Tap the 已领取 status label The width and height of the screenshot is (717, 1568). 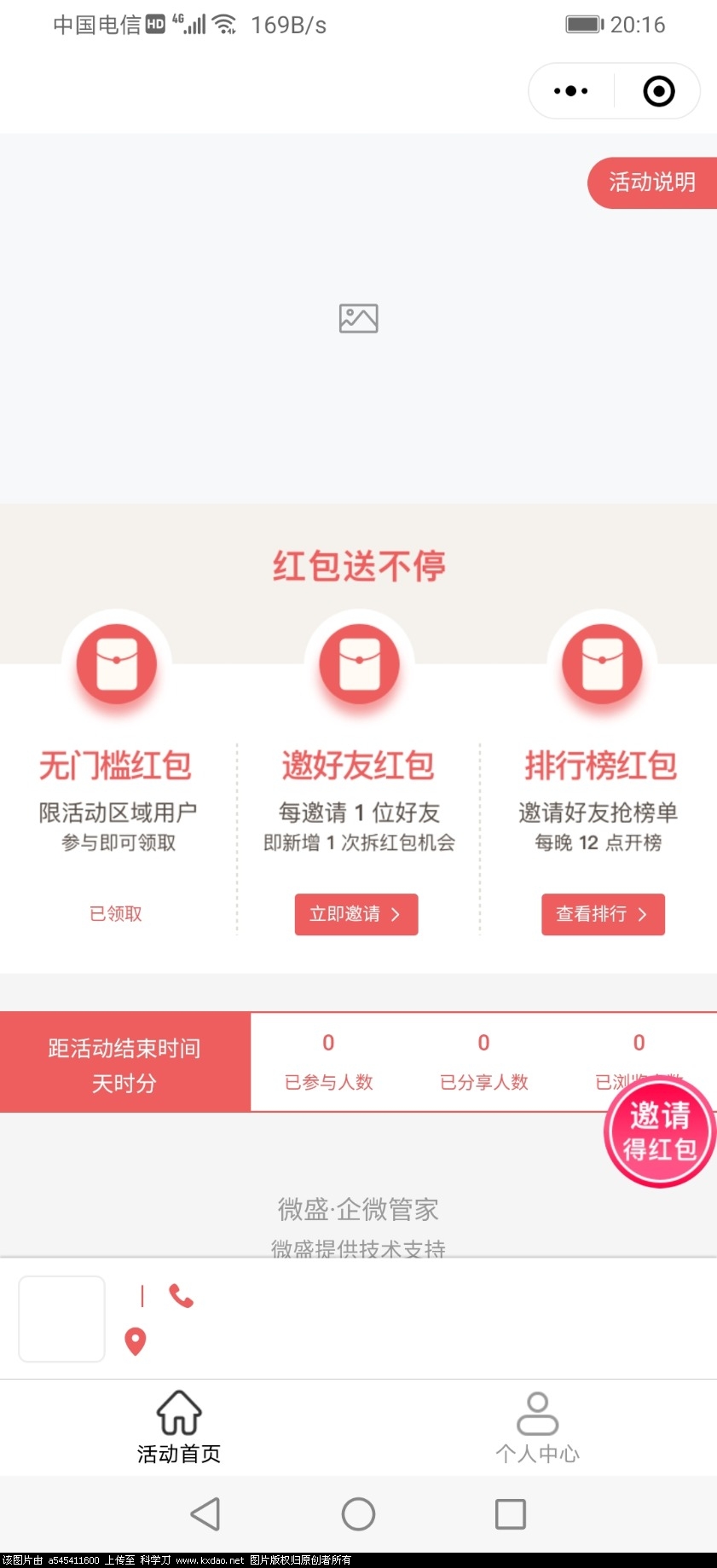(114, 913)
